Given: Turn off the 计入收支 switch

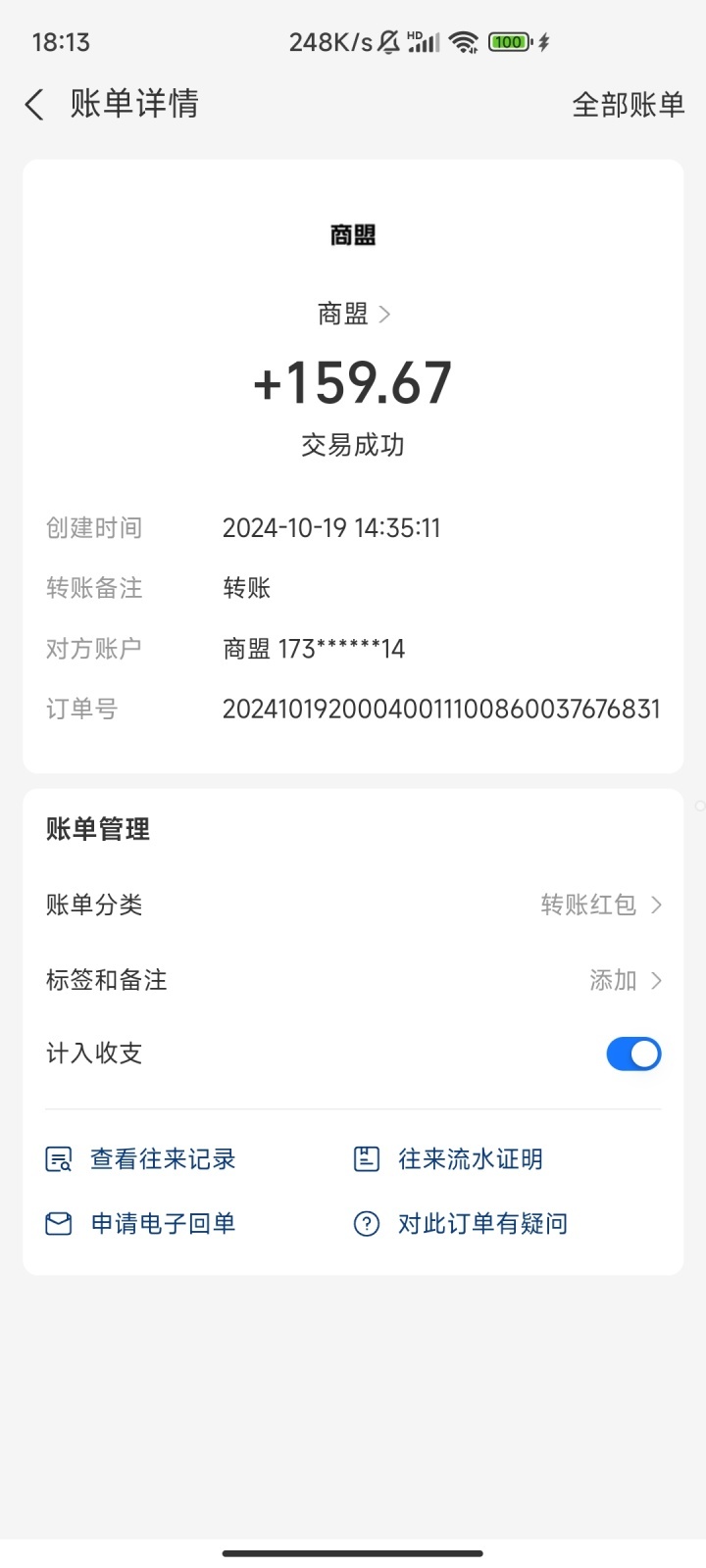Looking at the screenshot, I should [x=633, y=1053].
